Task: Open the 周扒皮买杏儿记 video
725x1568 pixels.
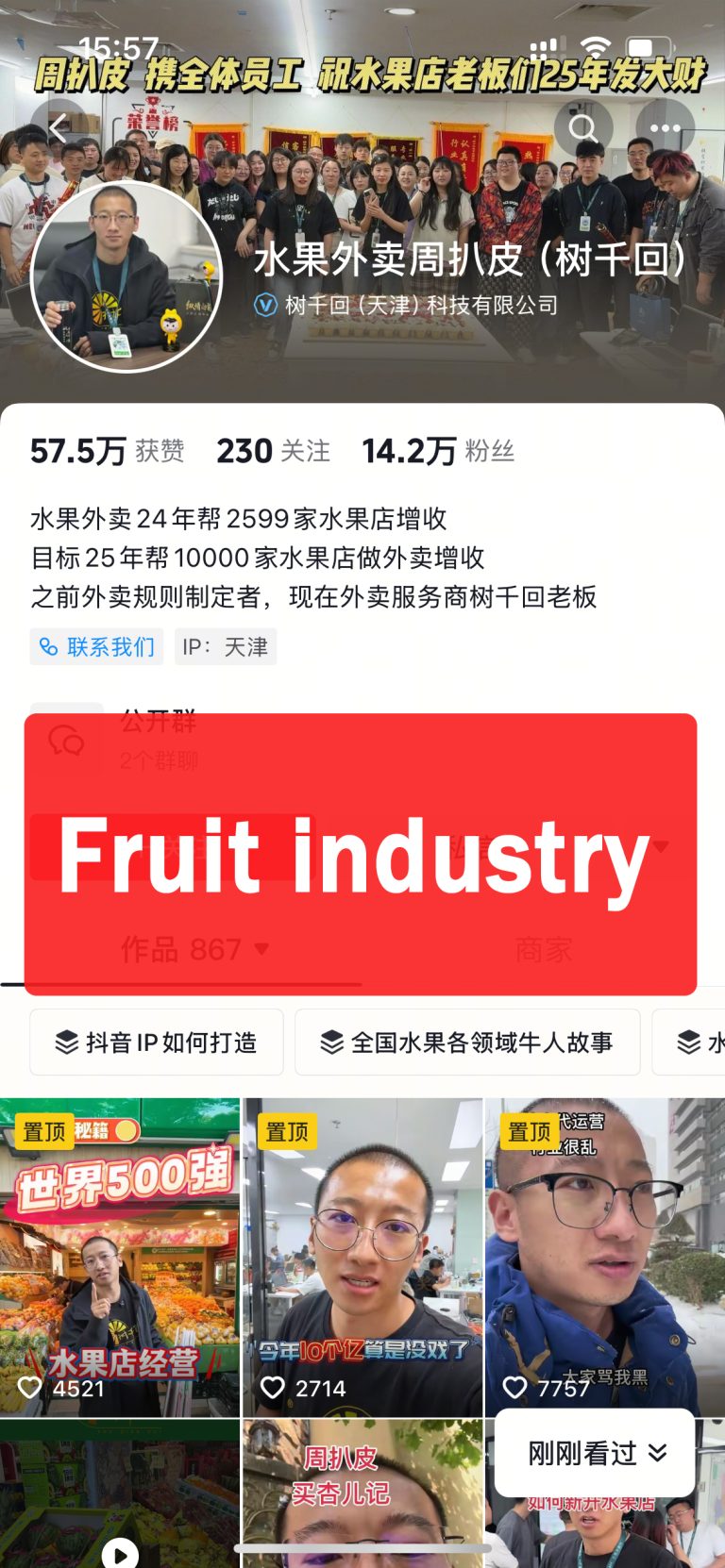Action: (x=362, y=1491)
